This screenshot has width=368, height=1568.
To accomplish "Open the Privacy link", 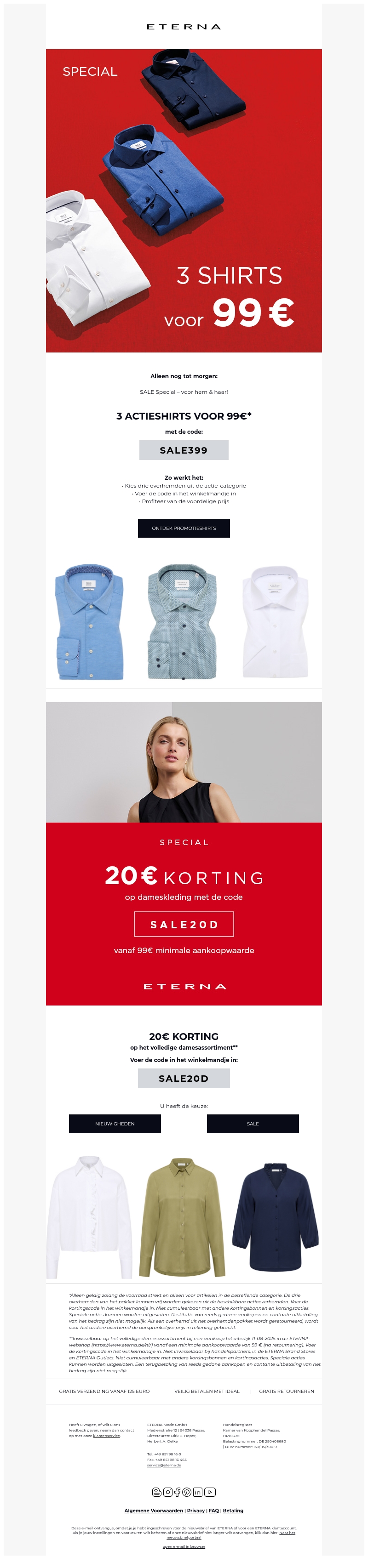I will point(195,1510).
